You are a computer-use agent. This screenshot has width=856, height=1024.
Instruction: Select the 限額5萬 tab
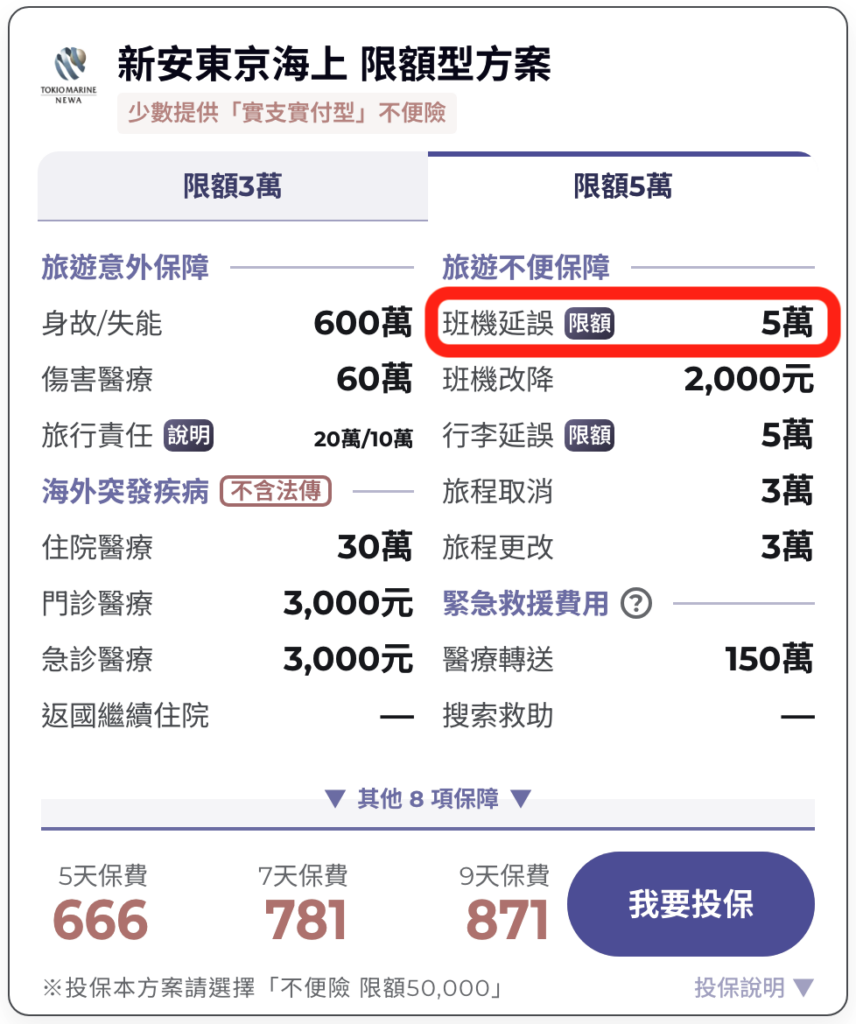(622, 186)
